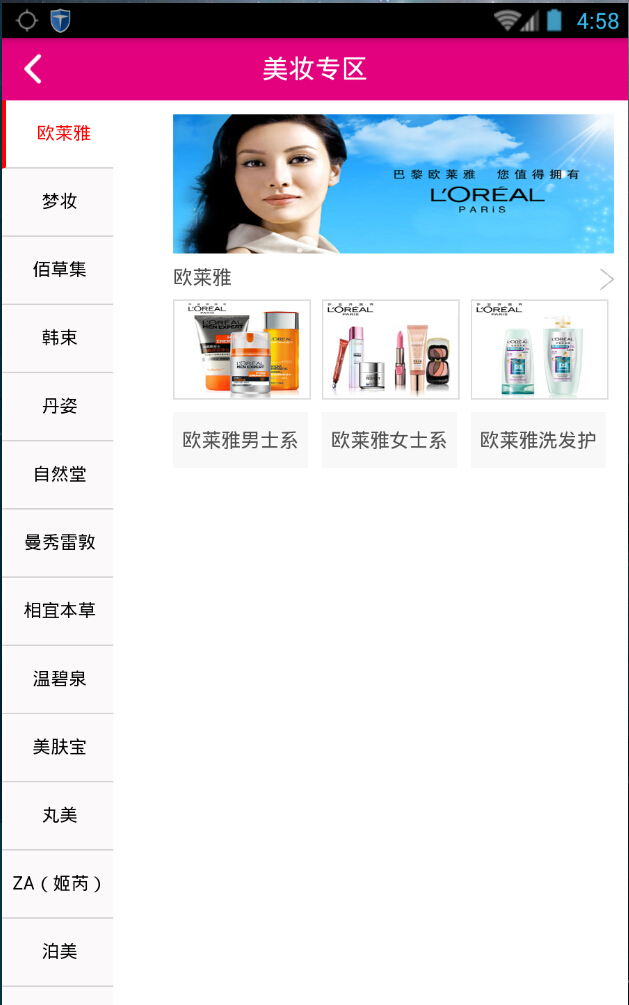Open the ZA（姬芮）brand category
Screen dimensions: 629x1005
tap(59, 883)
